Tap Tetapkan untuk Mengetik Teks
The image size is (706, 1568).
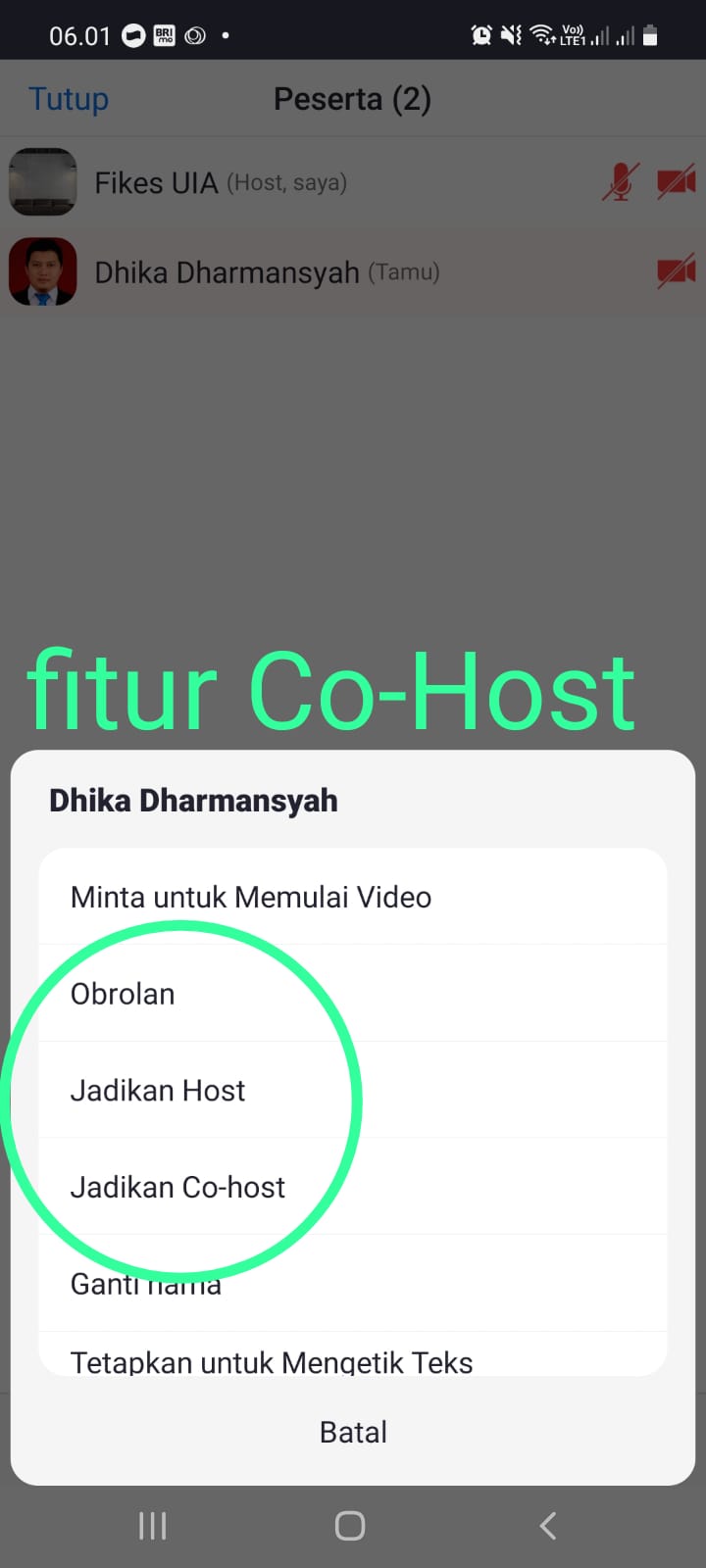tap(272, 1360)
